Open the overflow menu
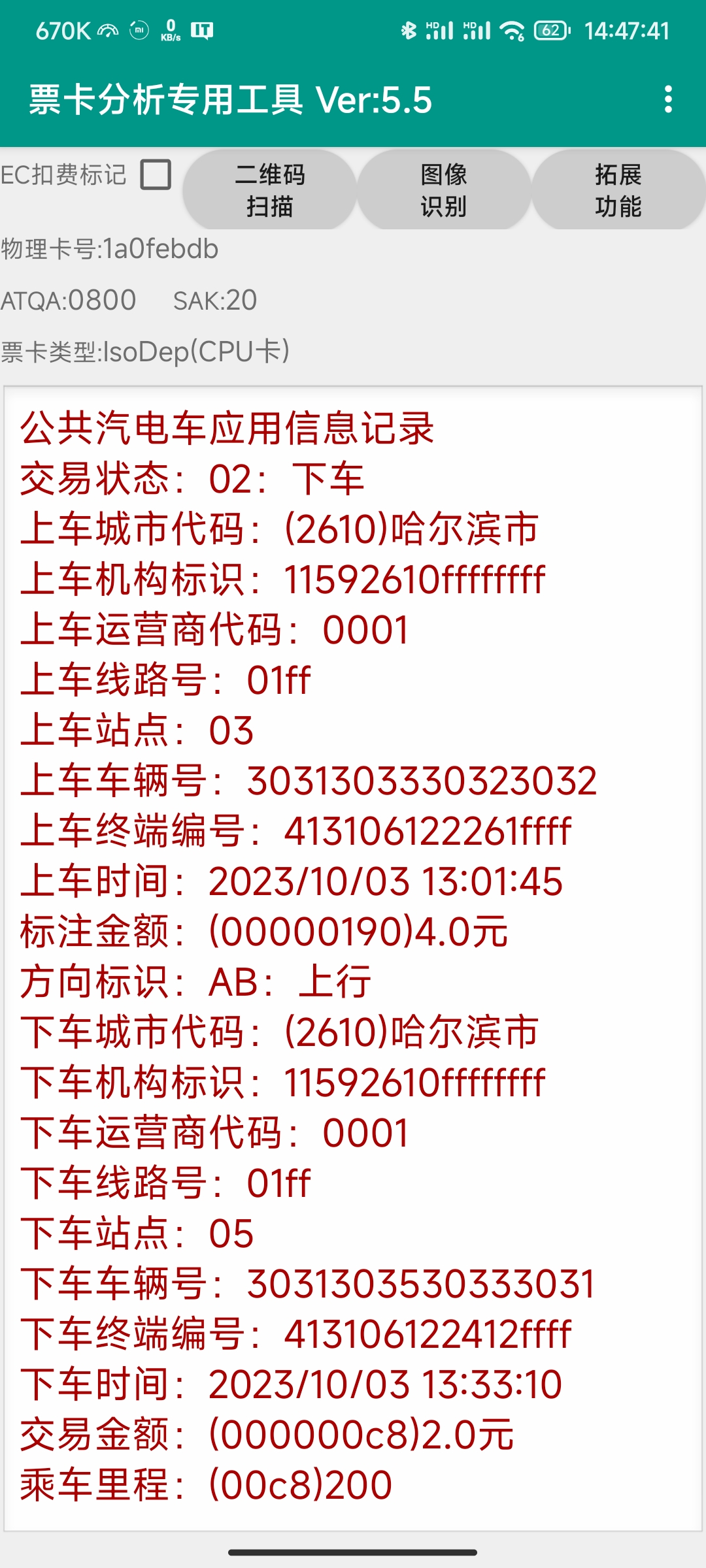706x1568 pixels. [x=667, y=99]
